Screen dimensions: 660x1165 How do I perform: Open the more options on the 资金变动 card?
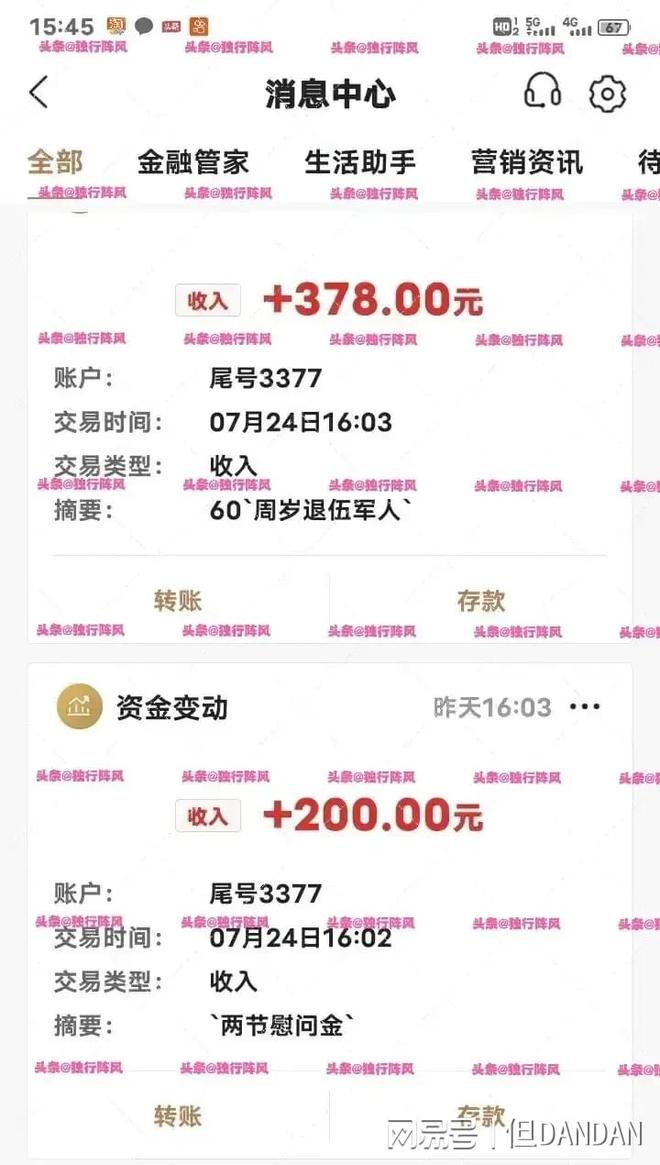(585, 708)
